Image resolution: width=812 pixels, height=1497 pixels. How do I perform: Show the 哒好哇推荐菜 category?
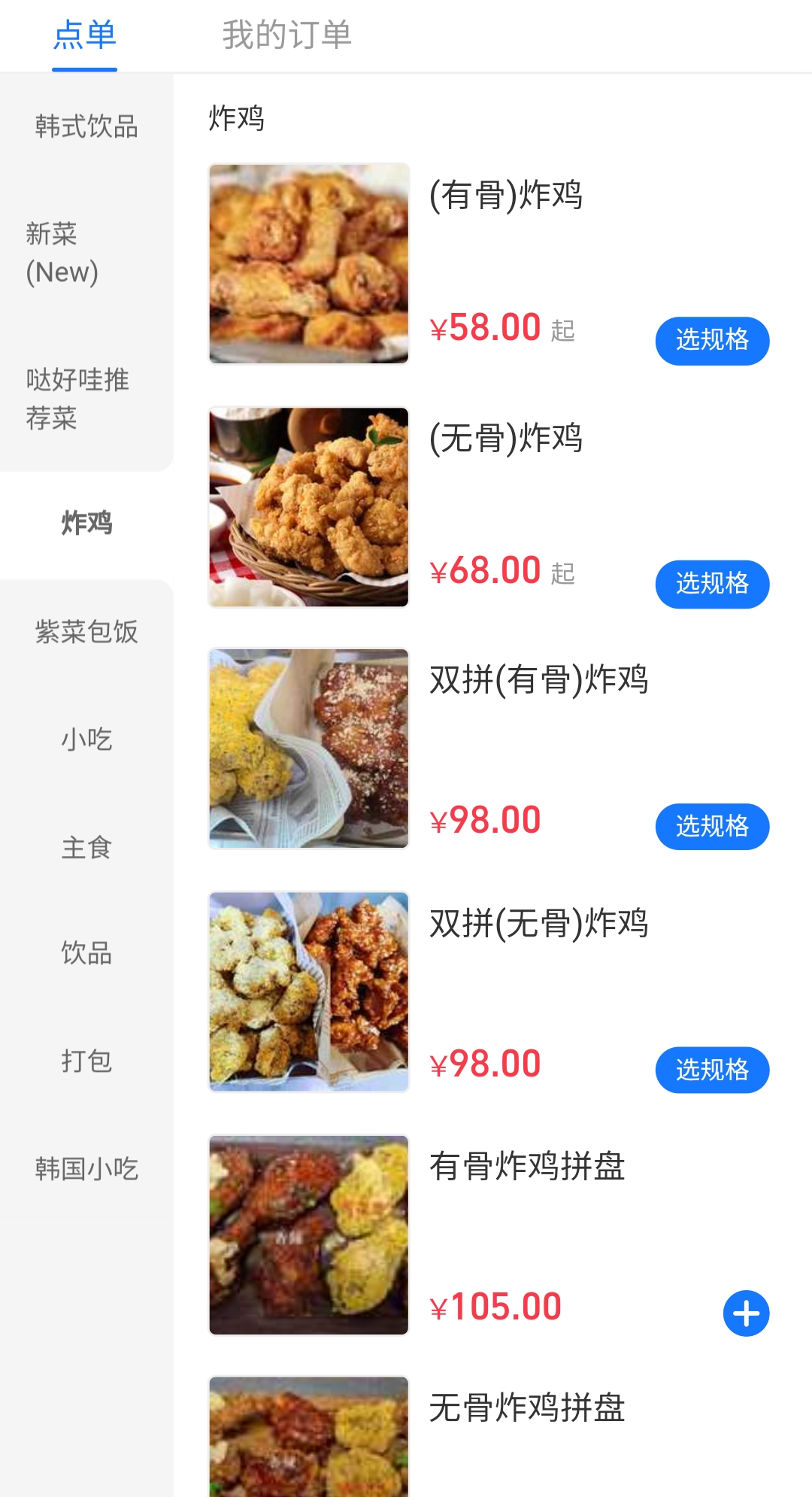[x=77, y=399]
